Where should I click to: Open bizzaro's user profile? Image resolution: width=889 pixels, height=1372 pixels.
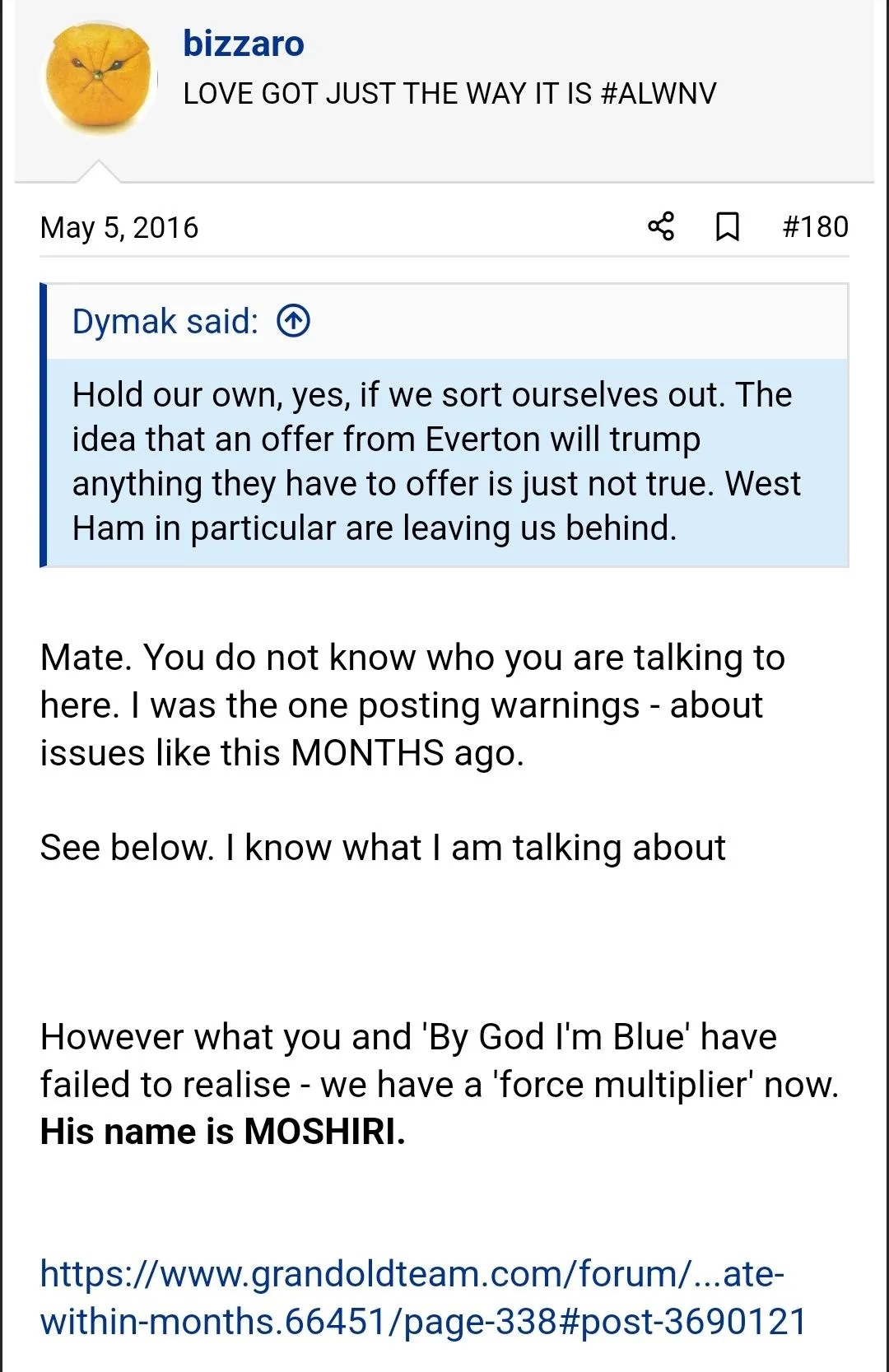244,44
